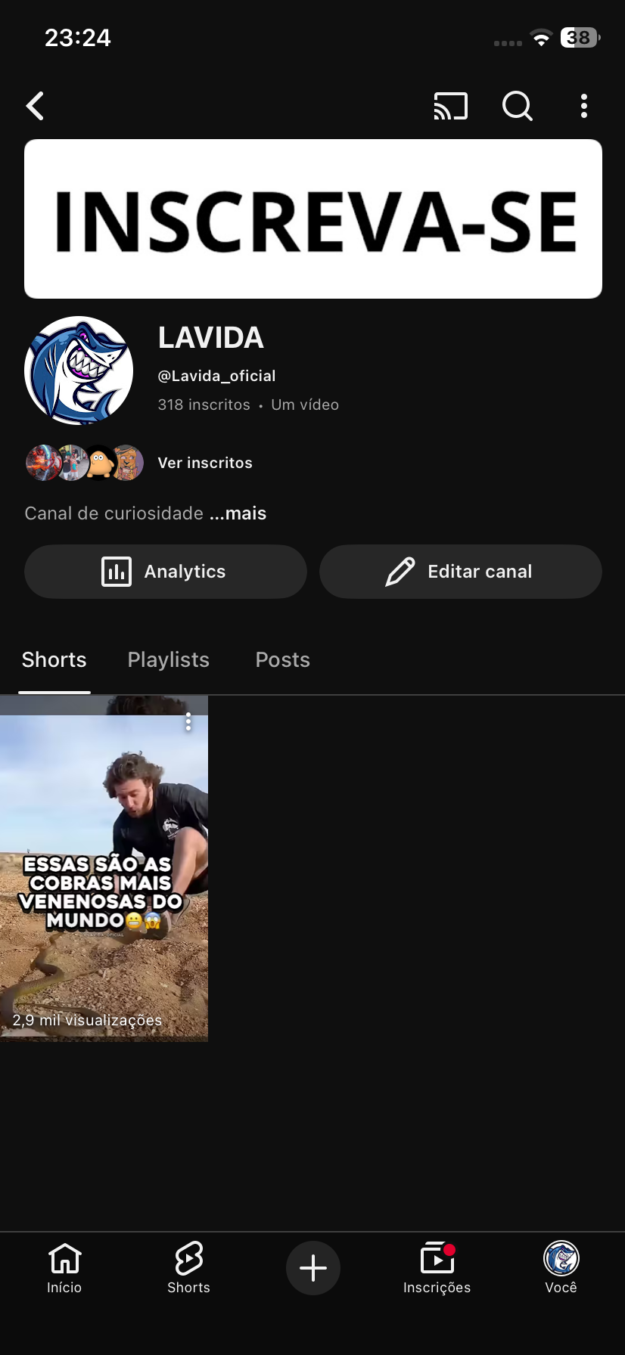This screenshot has height=1355, width=625.
Task: Open the cast to device icon
Action: [x=450, y=106]
